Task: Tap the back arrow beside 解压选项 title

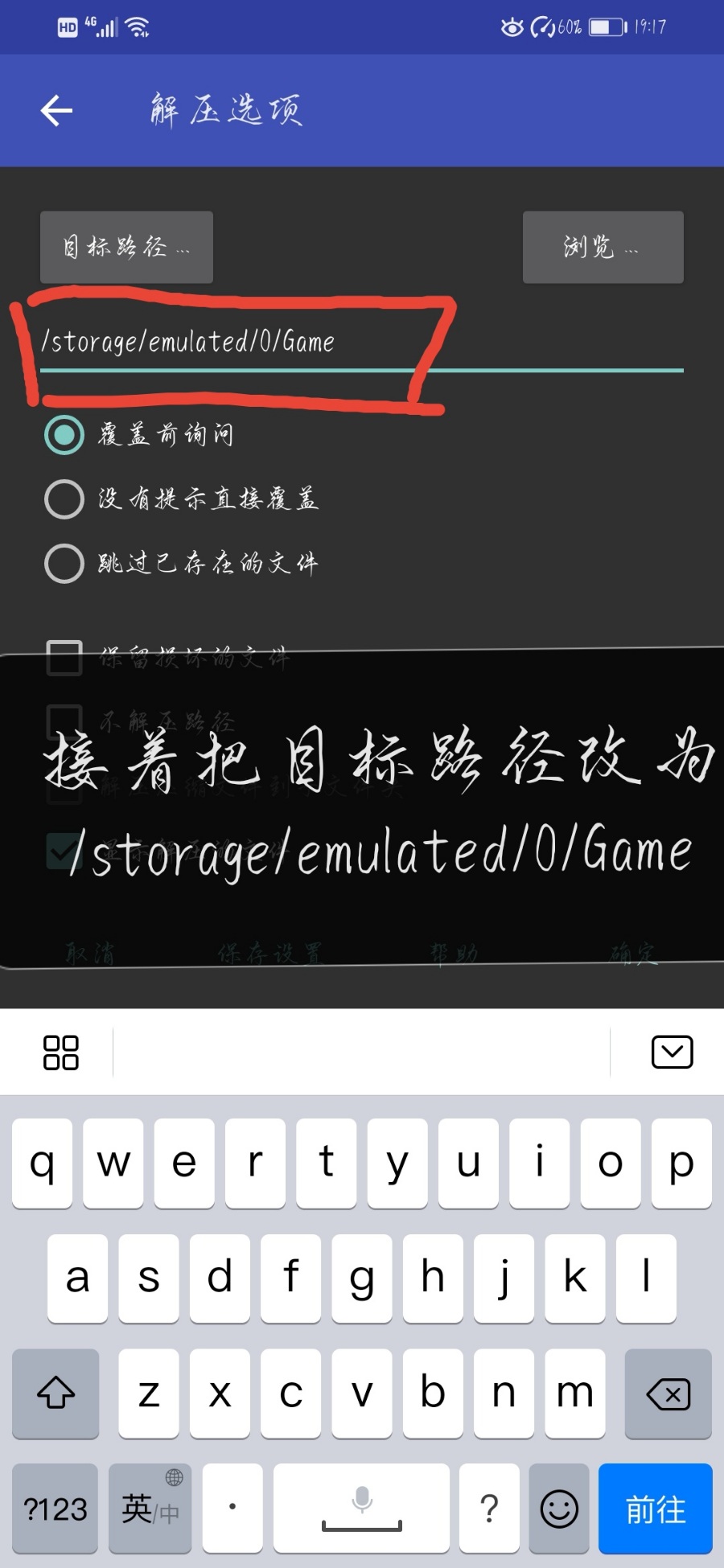Action: pyautogui.click(x=55, y=110)
